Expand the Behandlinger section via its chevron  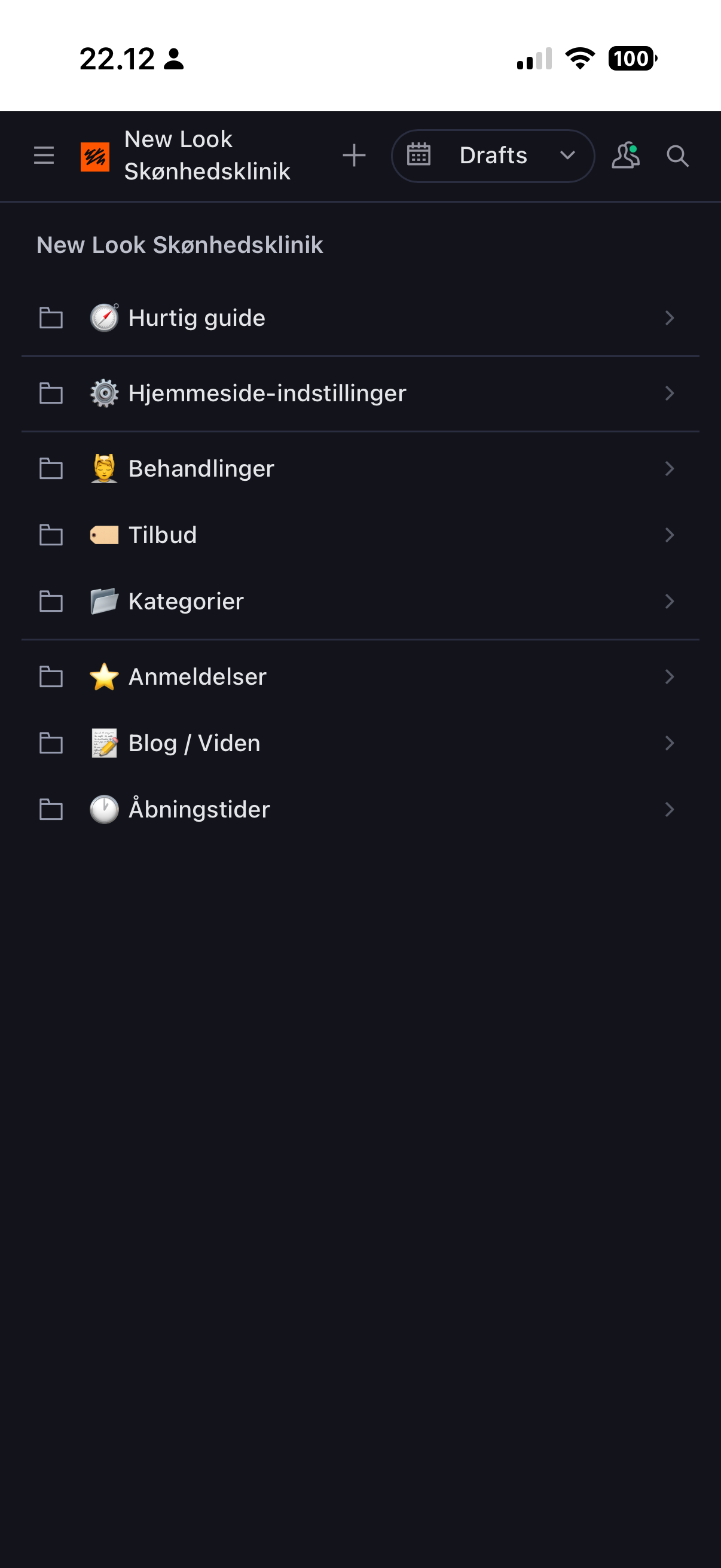coord(670,469)
